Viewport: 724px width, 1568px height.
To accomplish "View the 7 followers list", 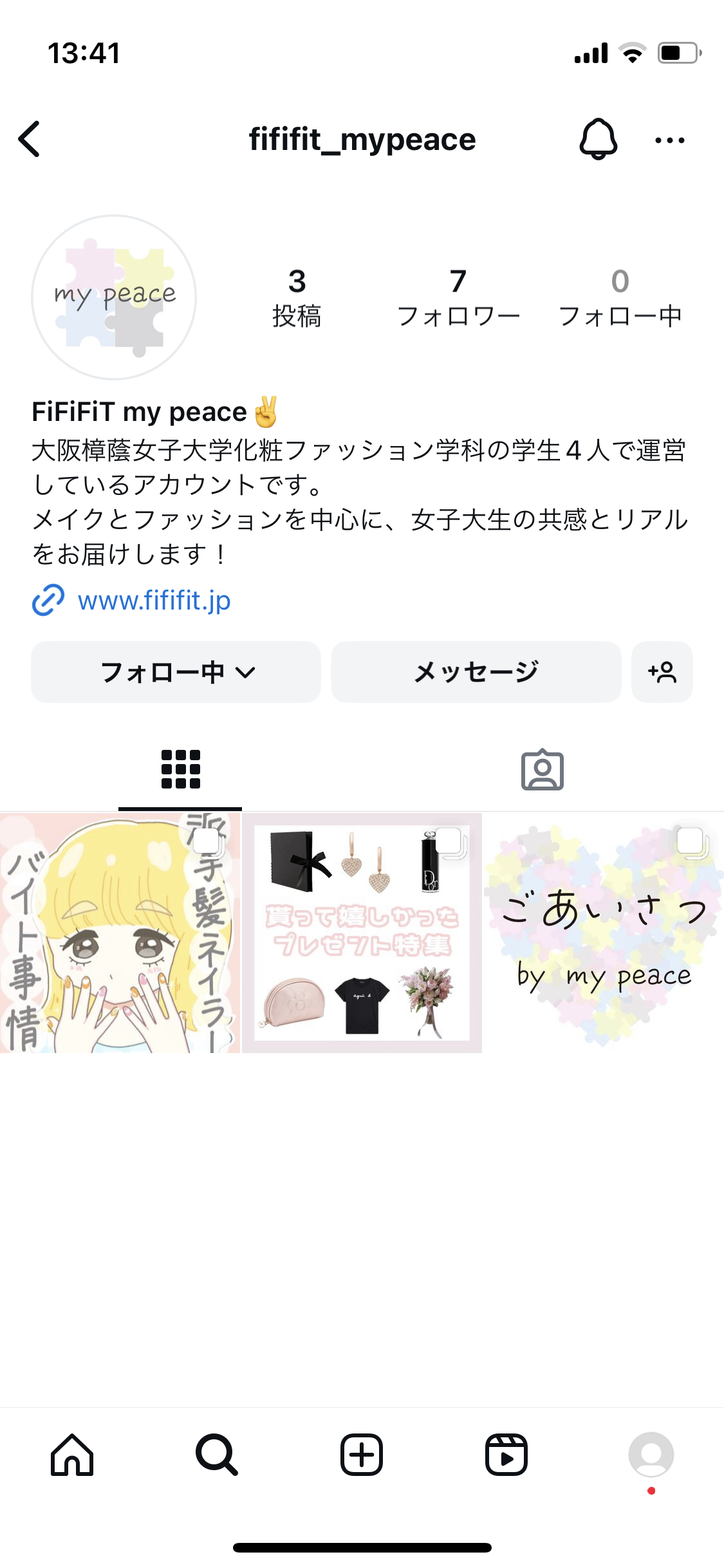I will (458, 297).
